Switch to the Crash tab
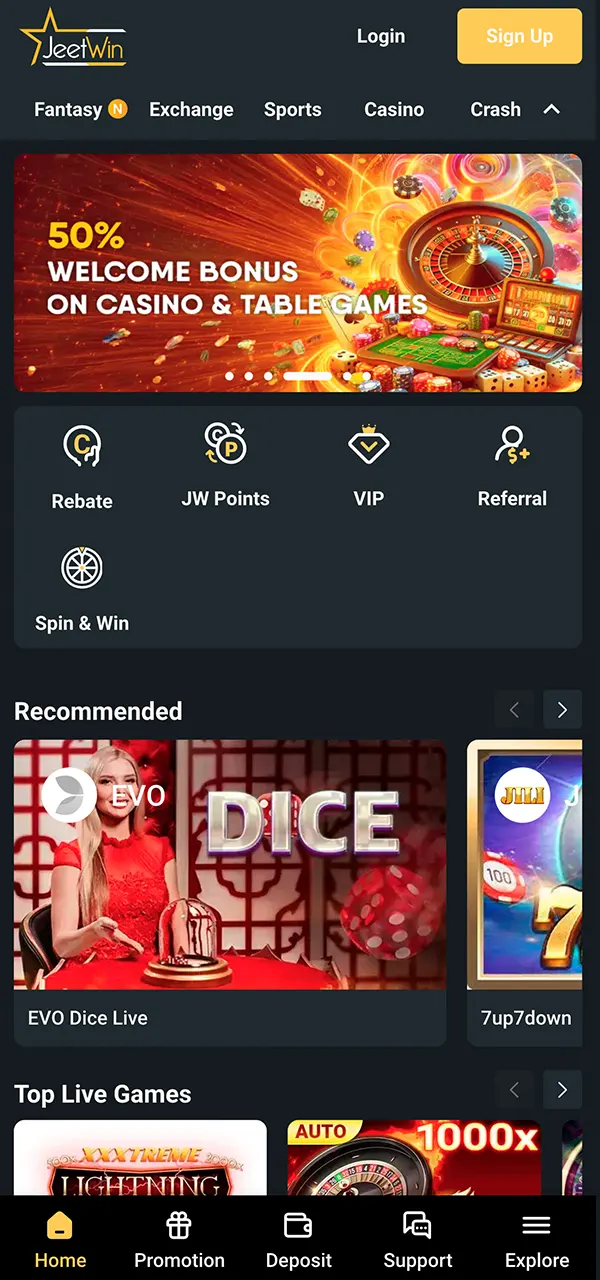 [x=495, y=110]
